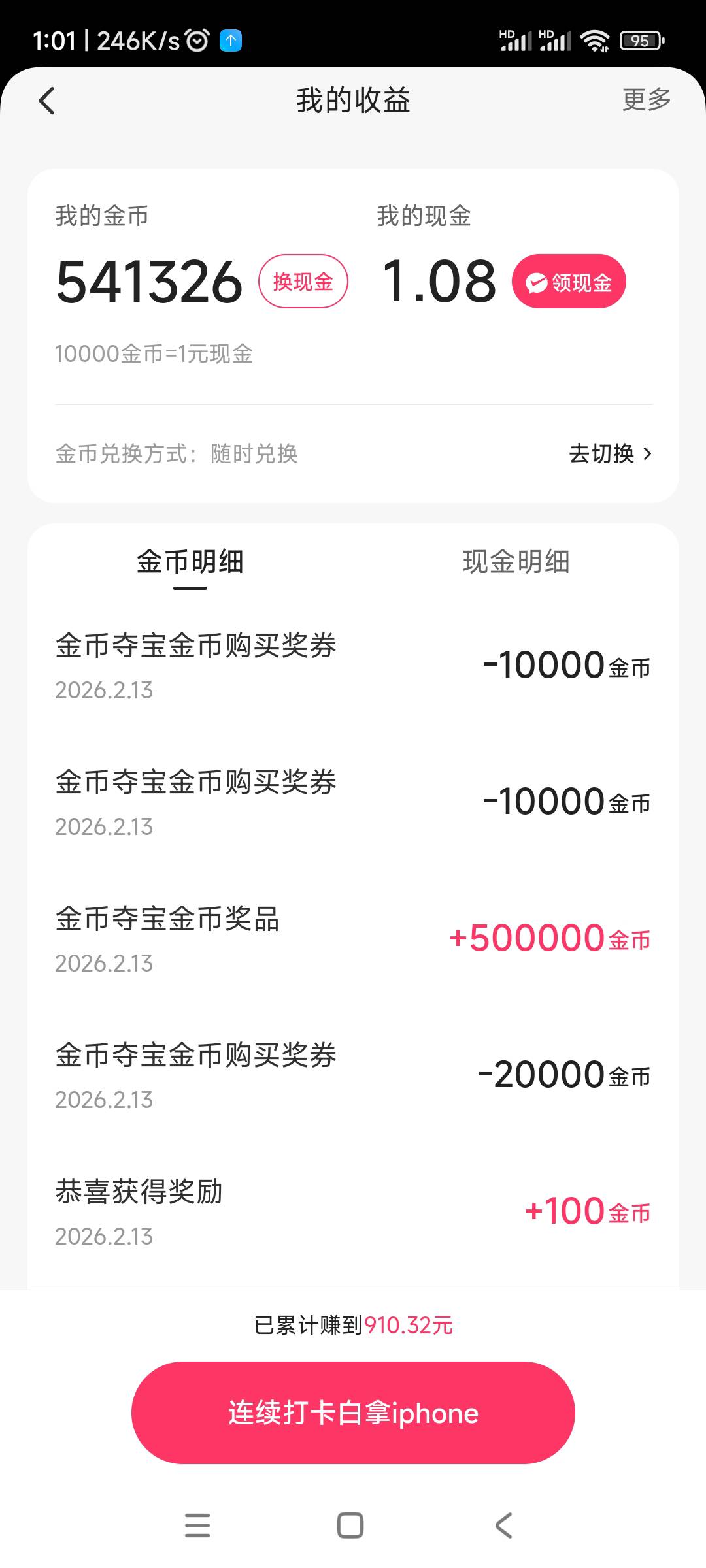Open 去切换 to change exchange method
The height and width of the screenshot is (1568, 706).
[x=610, y=453]
